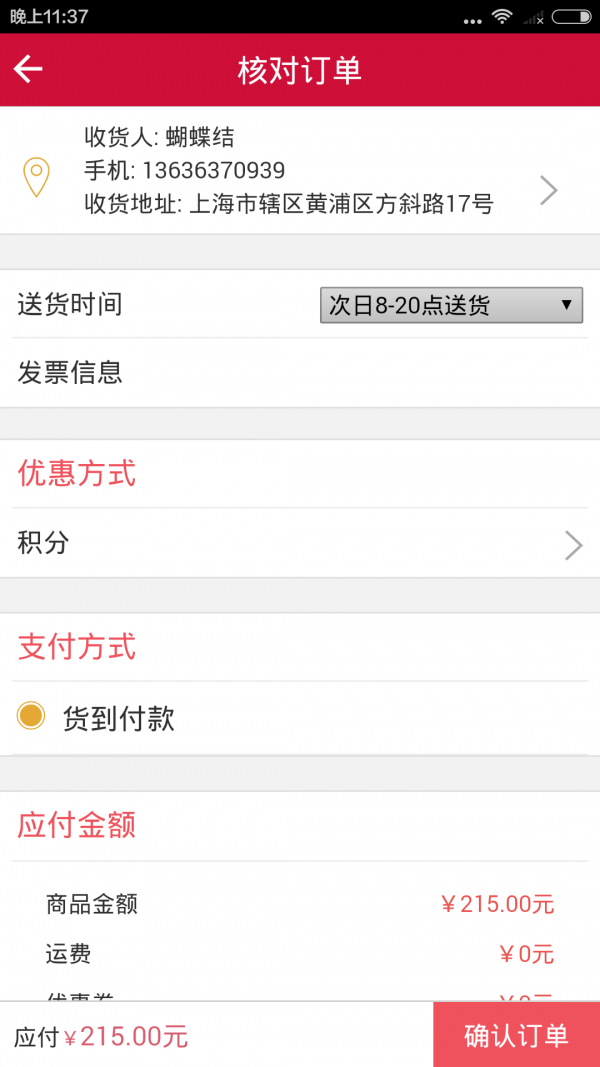This screenshot has height=1067, width=600.
Task: Open the 积分 discount option
Action: tap(300, 543)
